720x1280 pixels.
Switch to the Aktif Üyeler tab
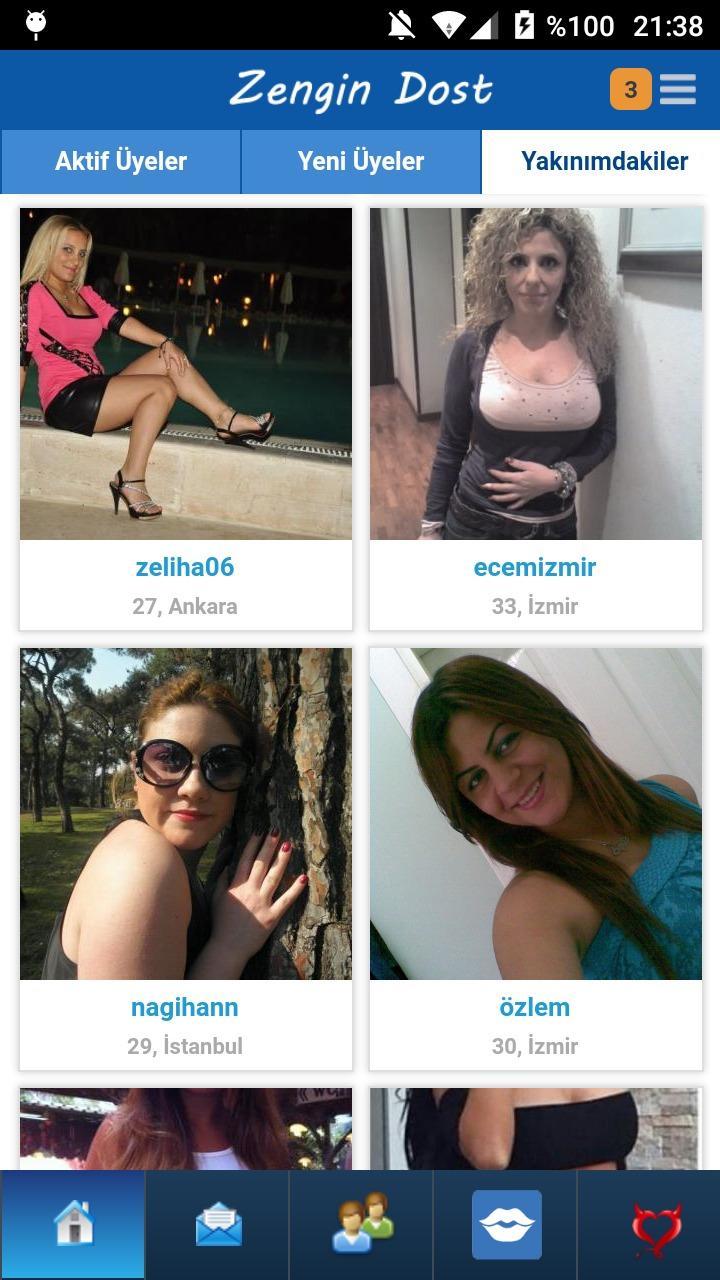[x=121, y=161]
